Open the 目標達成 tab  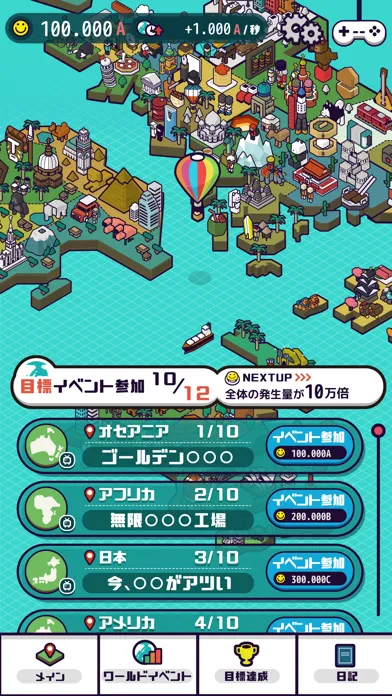247,664
